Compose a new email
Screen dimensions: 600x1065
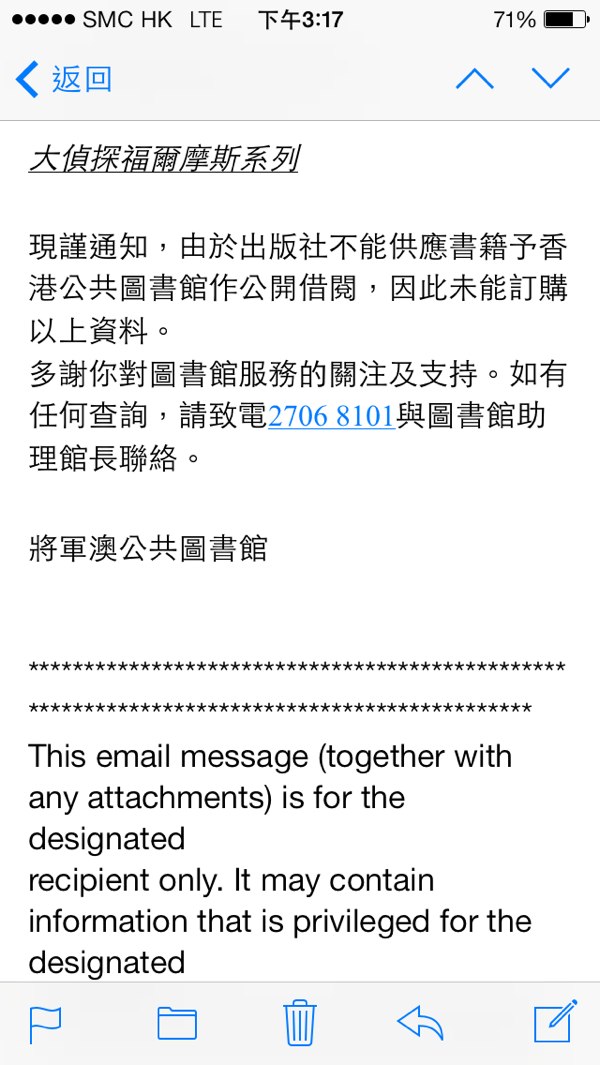(555, 1020)
